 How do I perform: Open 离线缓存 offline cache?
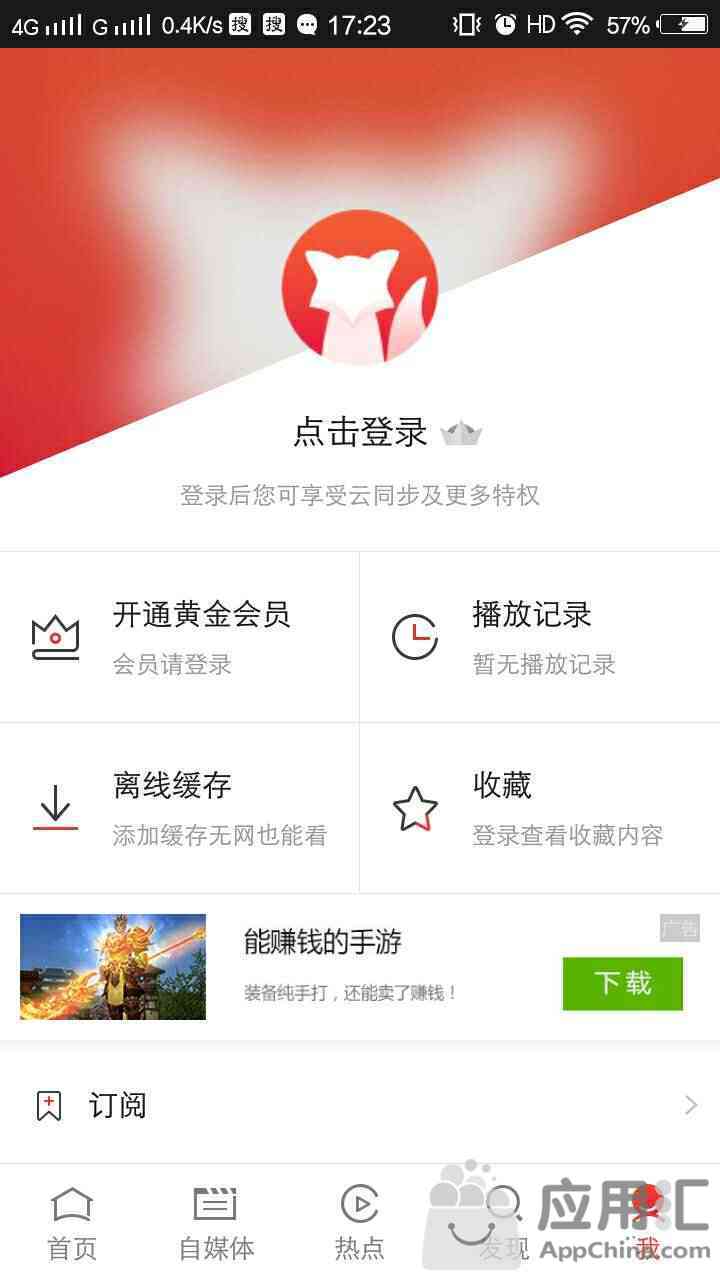(x=180, y=808)
